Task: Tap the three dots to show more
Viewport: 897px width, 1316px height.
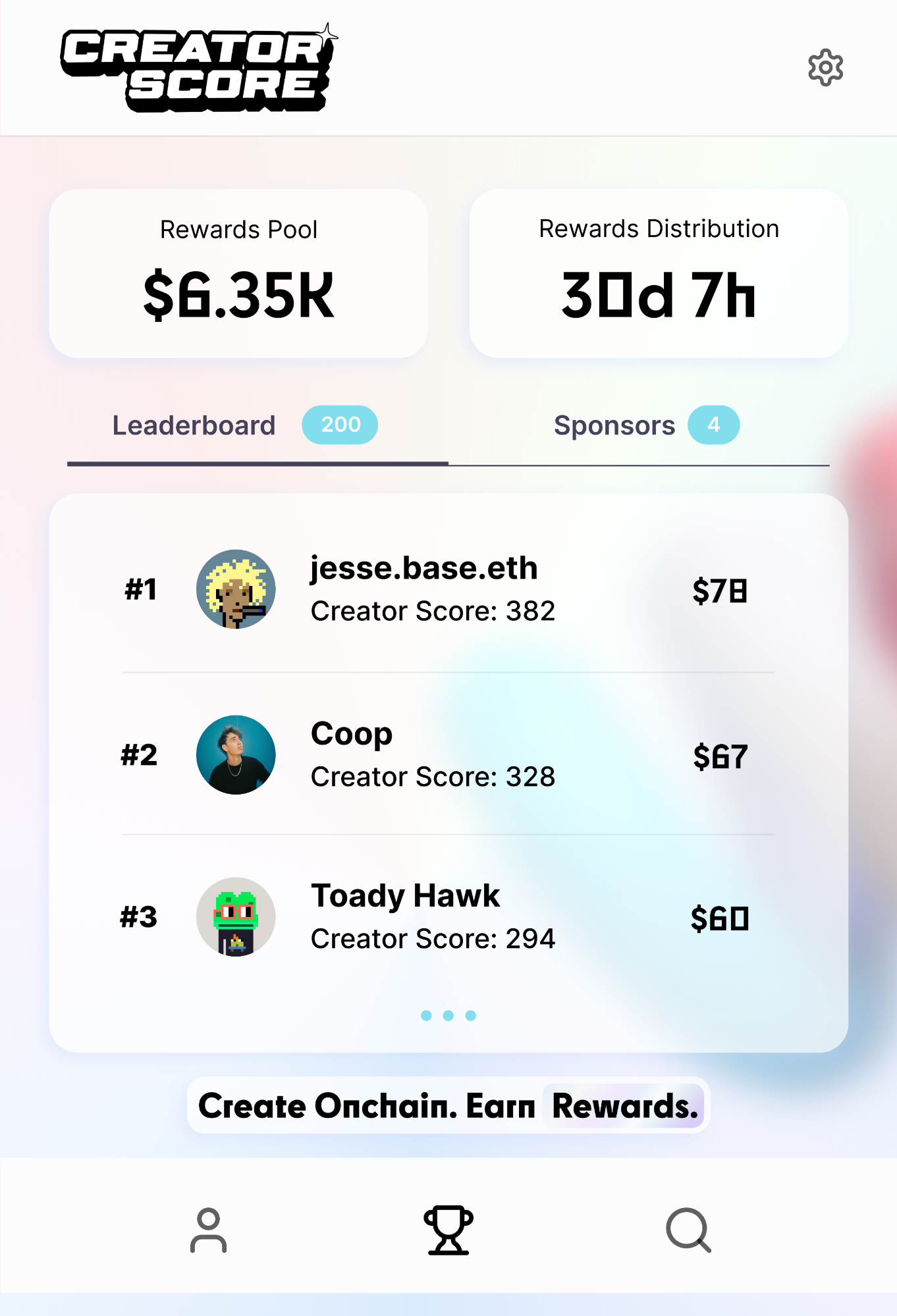Action: tap(448, 1015)
